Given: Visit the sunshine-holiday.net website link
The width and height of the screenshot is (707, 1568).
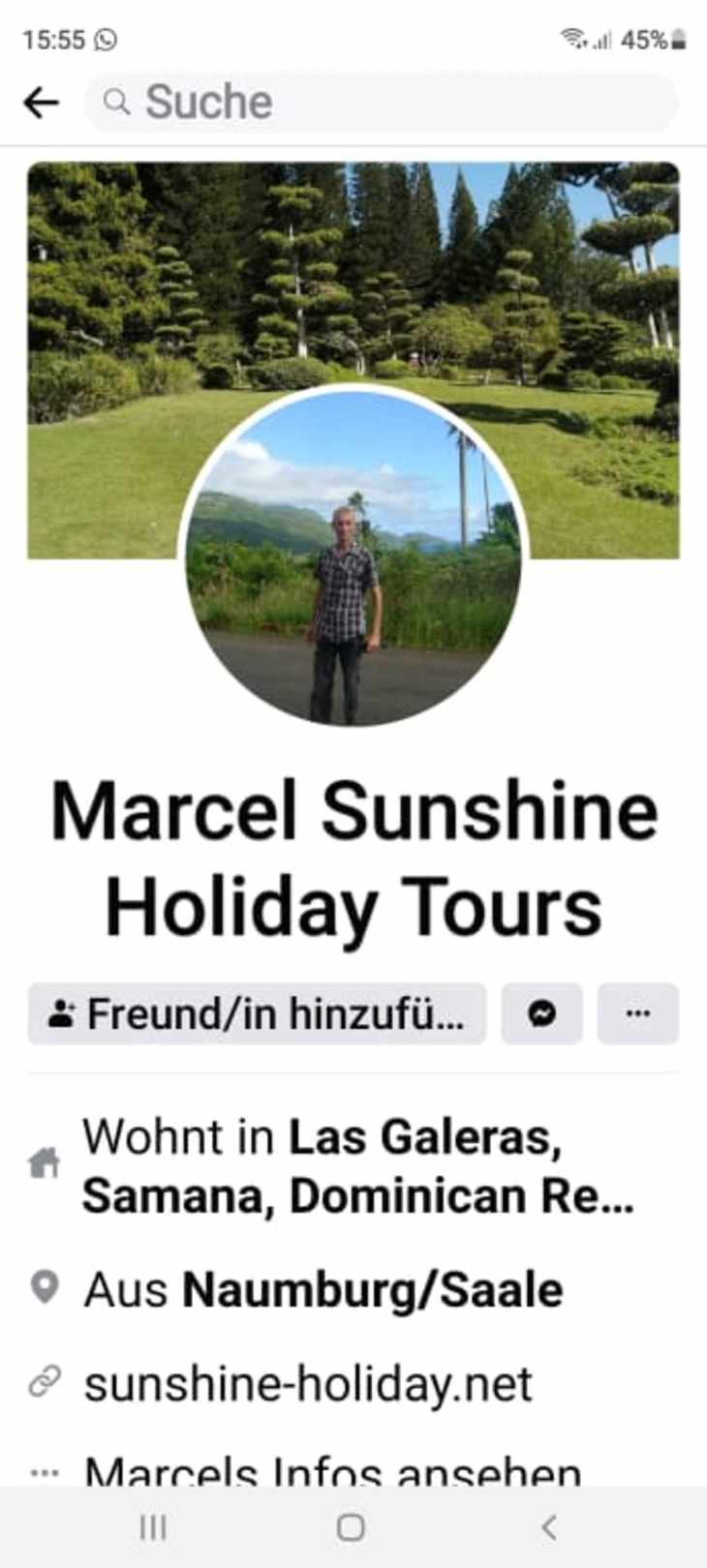Looking at the screenshot, I should 308,1384.
